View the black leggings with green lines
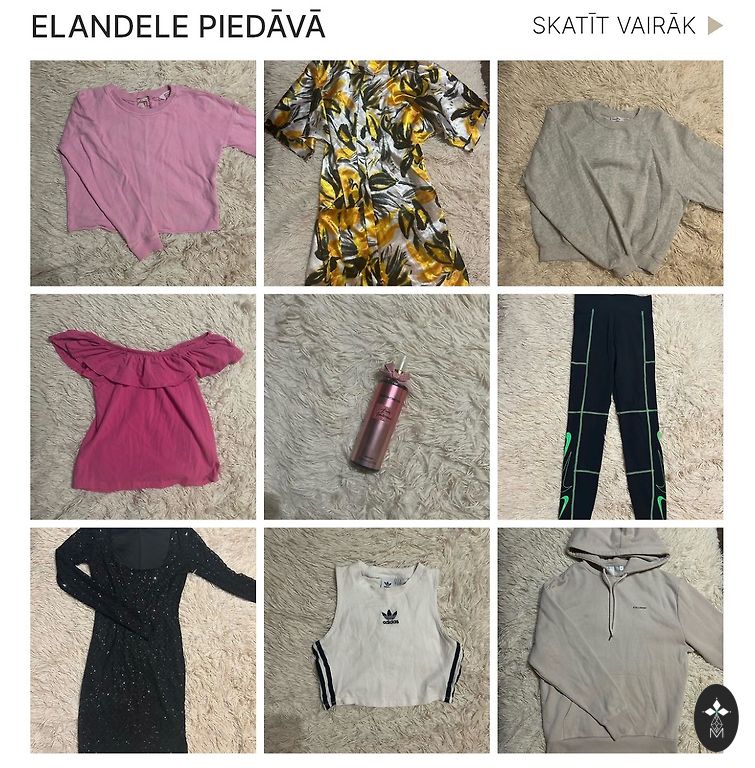The width and height of the screenshot is (755, 768). (x=610, y=407)
